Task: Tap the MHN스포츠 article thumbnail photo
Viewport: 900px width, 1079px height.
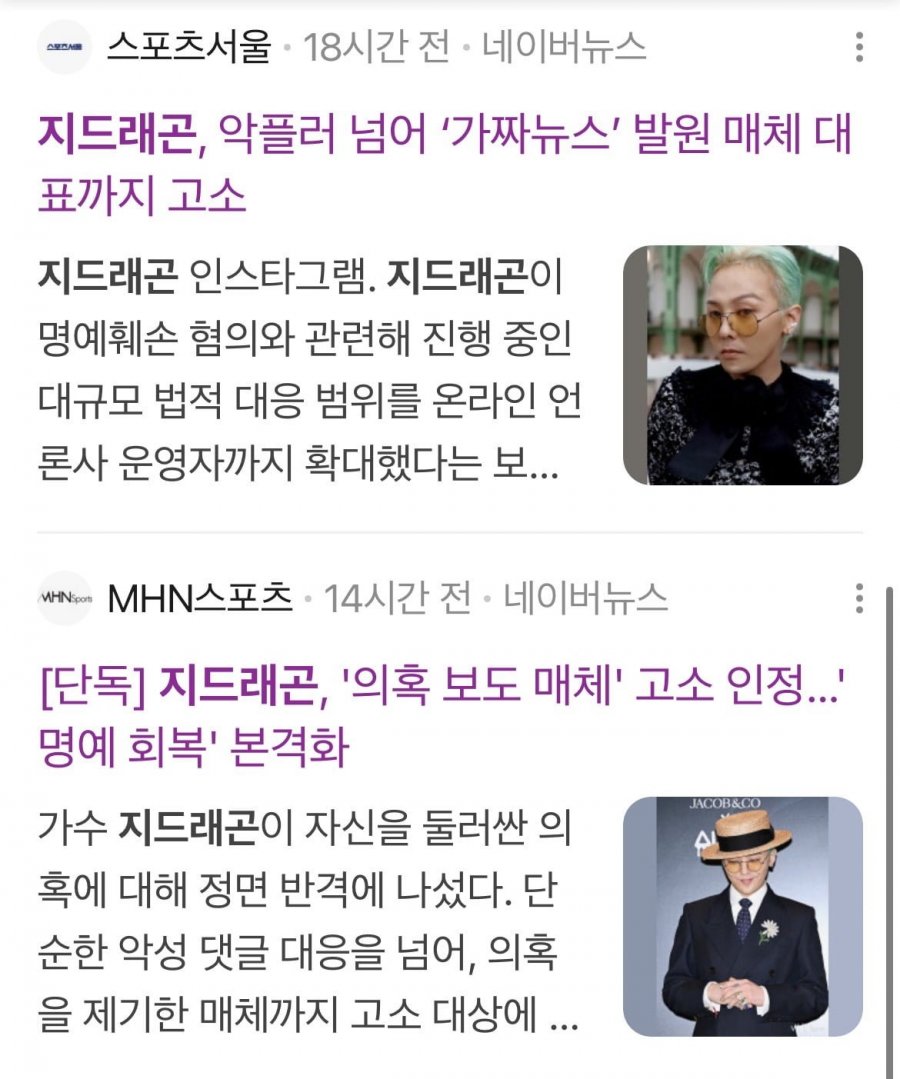Action: (x=742, y=916)
